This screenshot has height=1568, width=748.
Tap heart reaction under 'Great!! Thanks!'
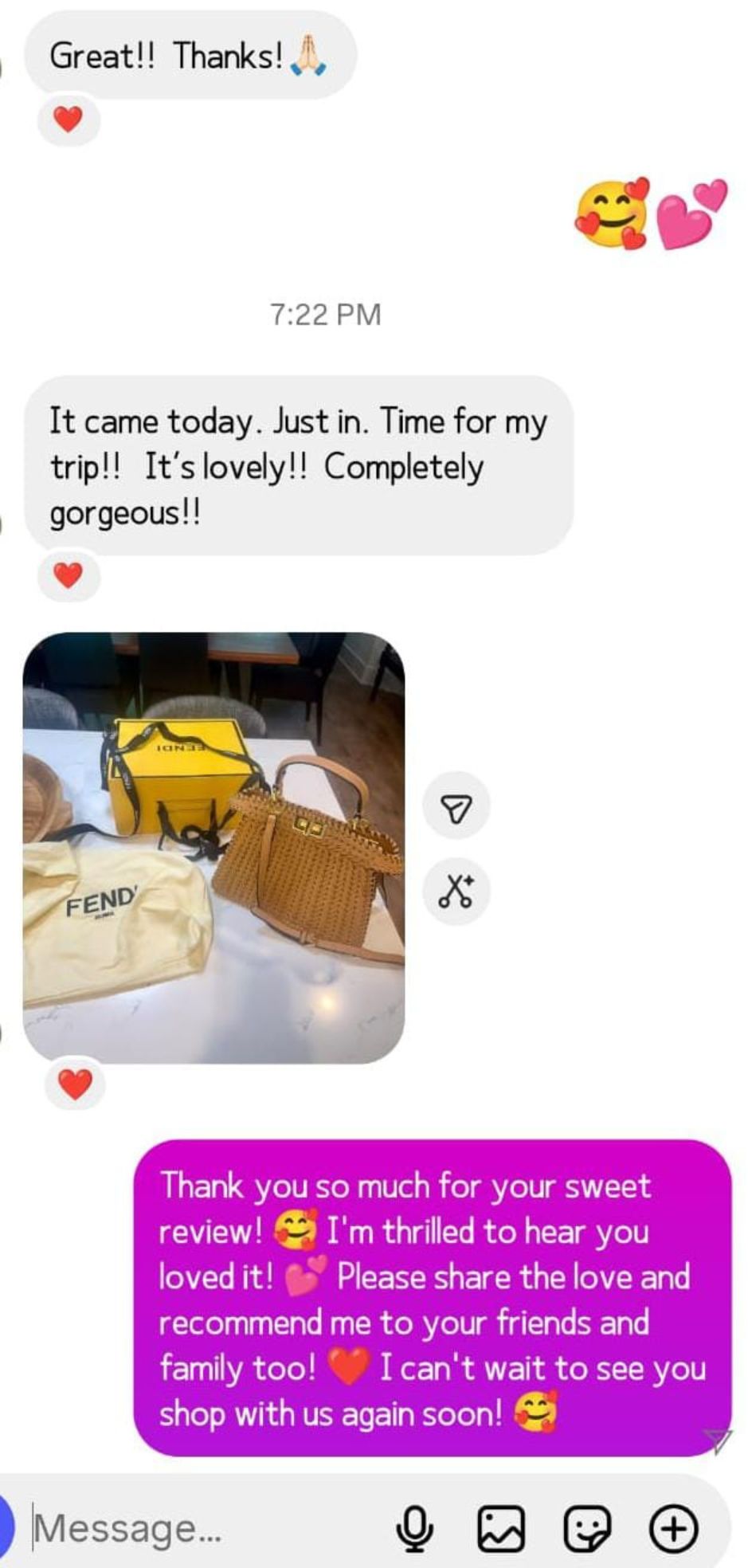pos(69,120)
